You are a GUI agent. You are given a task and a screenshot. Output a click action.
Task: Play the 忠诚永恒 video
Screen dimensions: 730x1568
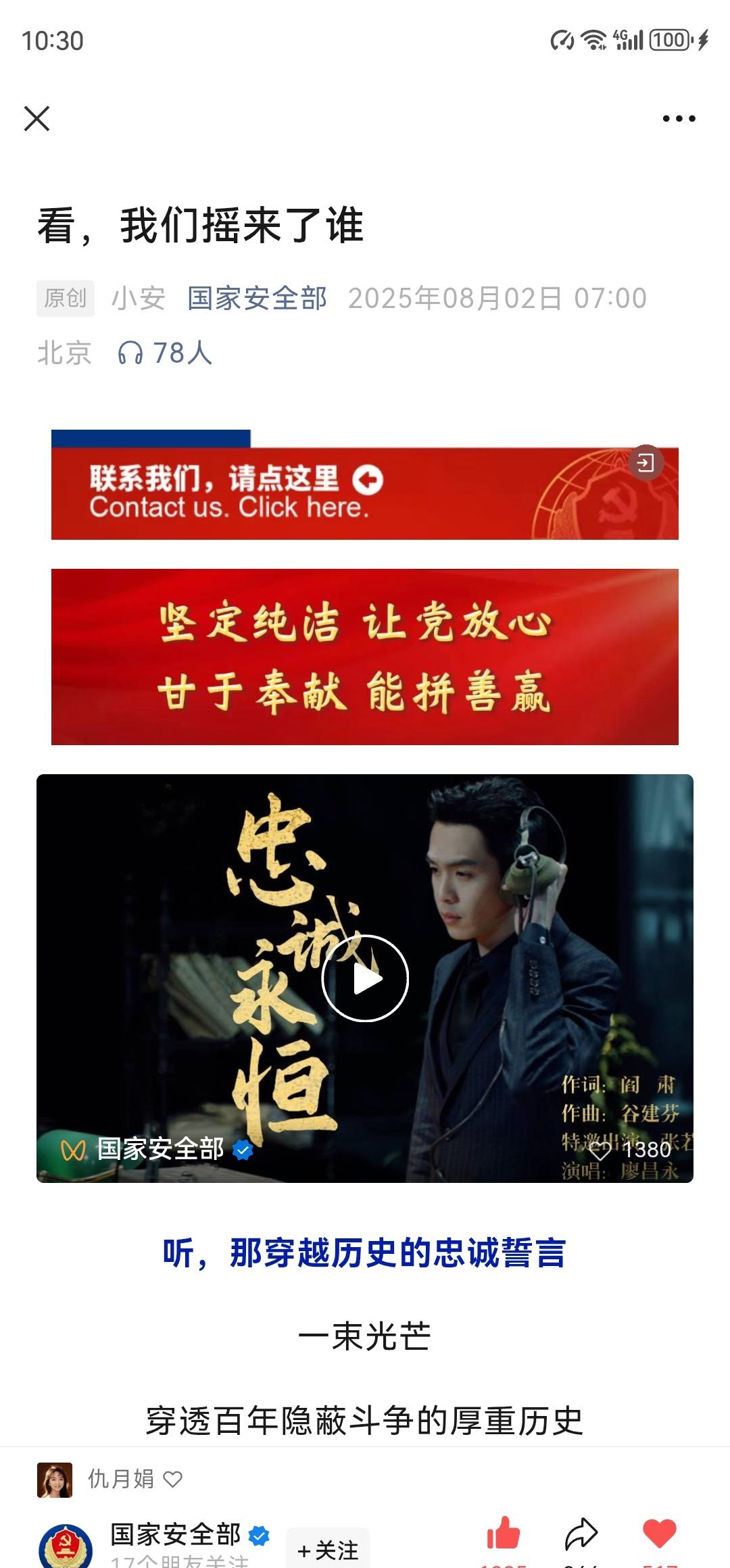pos(365,978)
